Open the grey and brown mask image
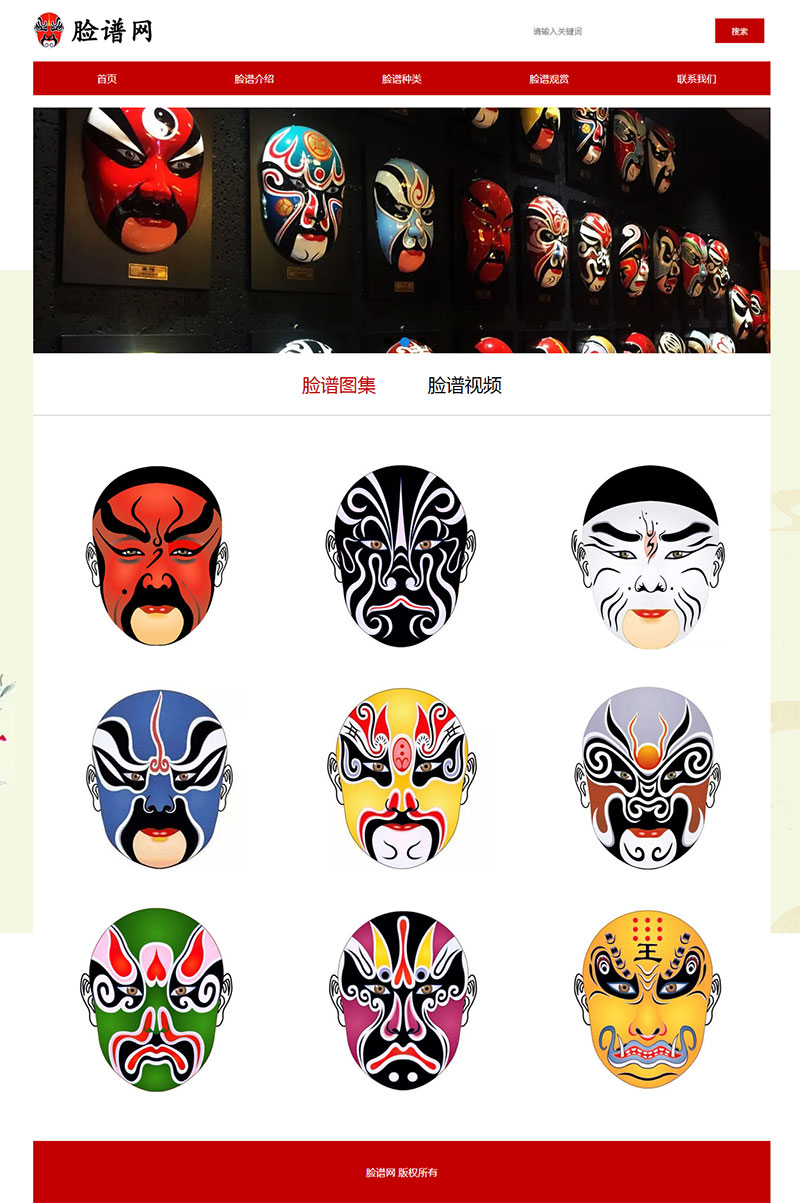 click(x=647, y=778)
